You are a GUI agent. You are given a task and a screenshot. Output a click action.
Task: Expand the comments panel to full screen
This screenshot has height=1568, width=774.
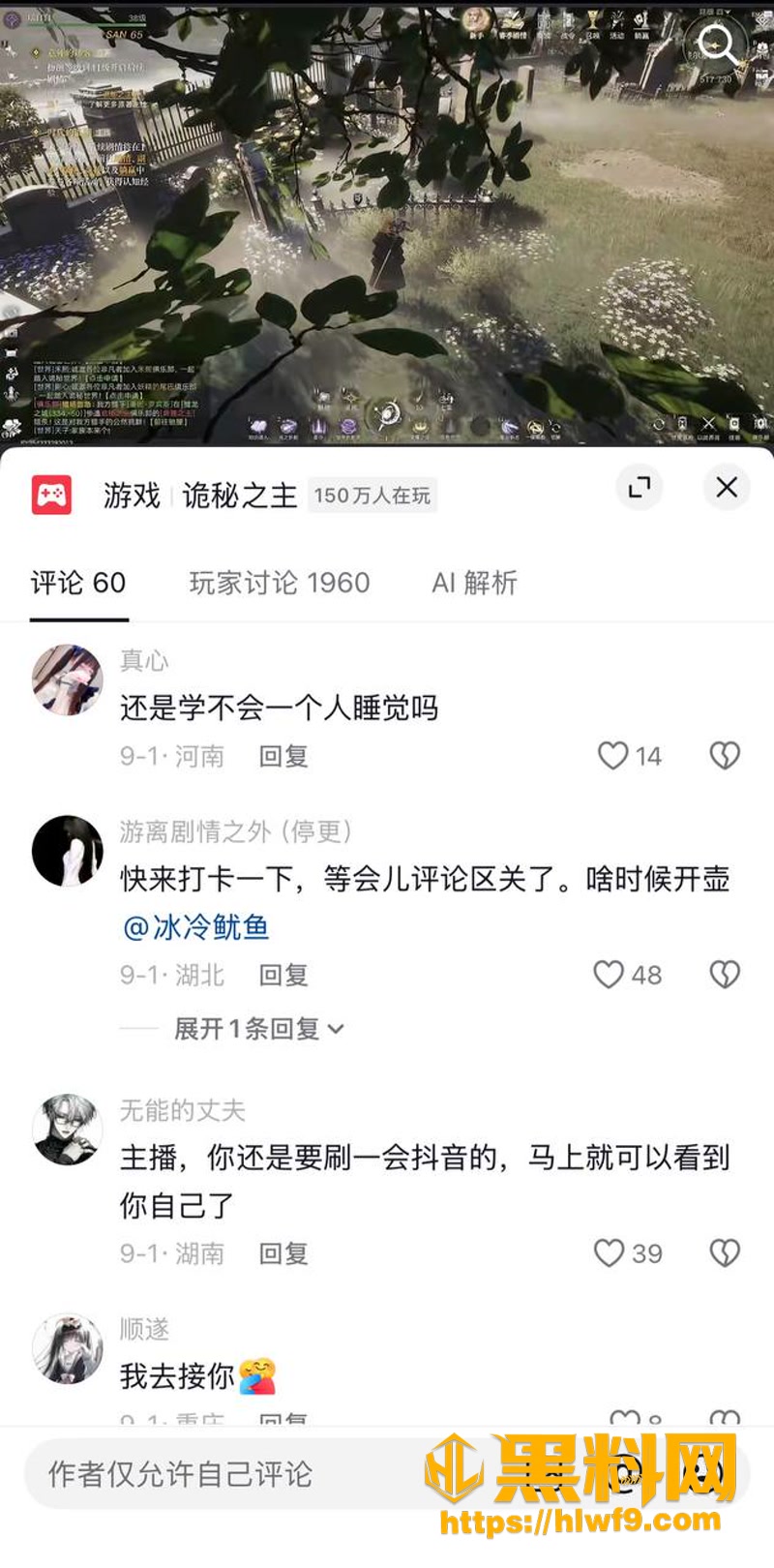click(640, 487)
